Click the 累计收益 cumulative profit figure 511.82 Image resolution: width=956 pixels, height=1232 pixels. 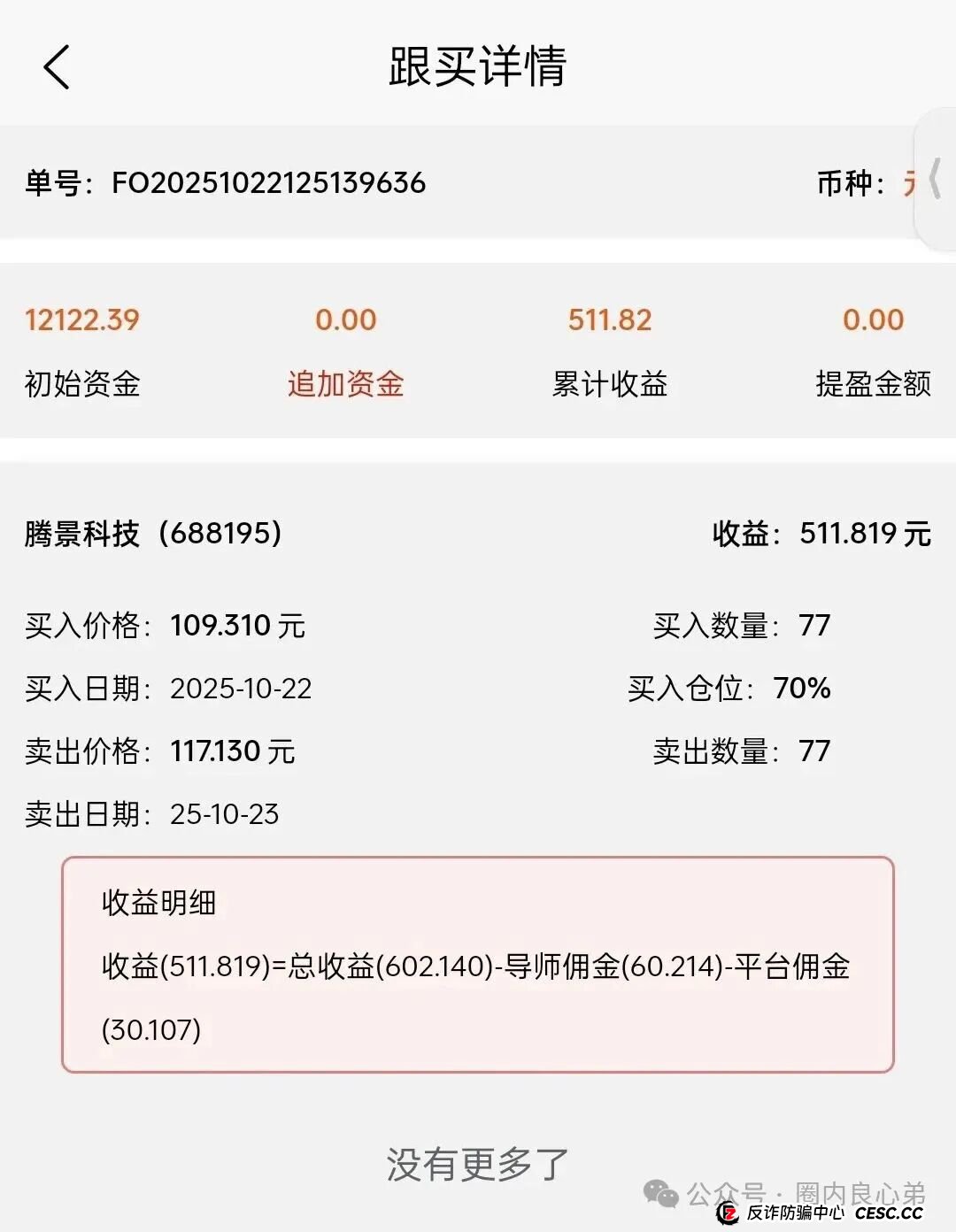tap(608, 320)
